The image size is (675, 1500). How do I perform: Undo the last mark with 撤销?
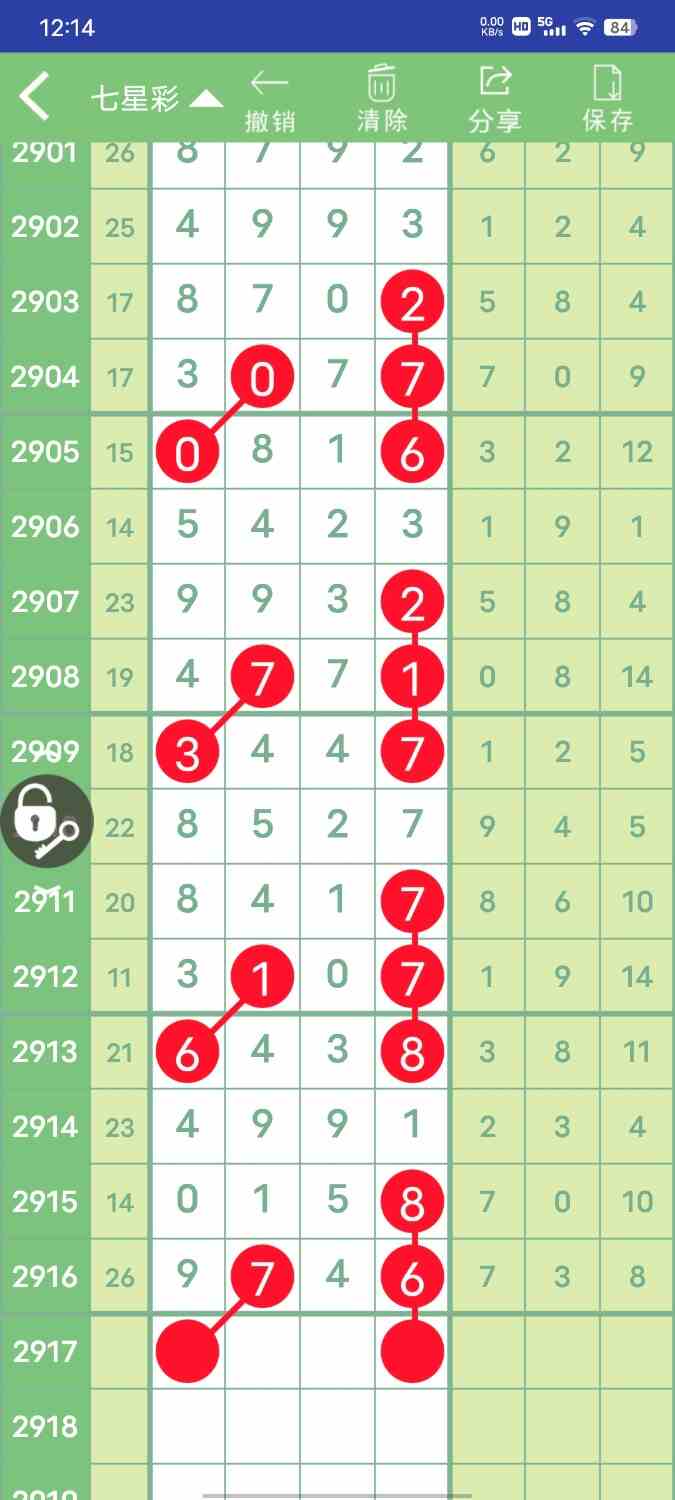click(270, 100)
